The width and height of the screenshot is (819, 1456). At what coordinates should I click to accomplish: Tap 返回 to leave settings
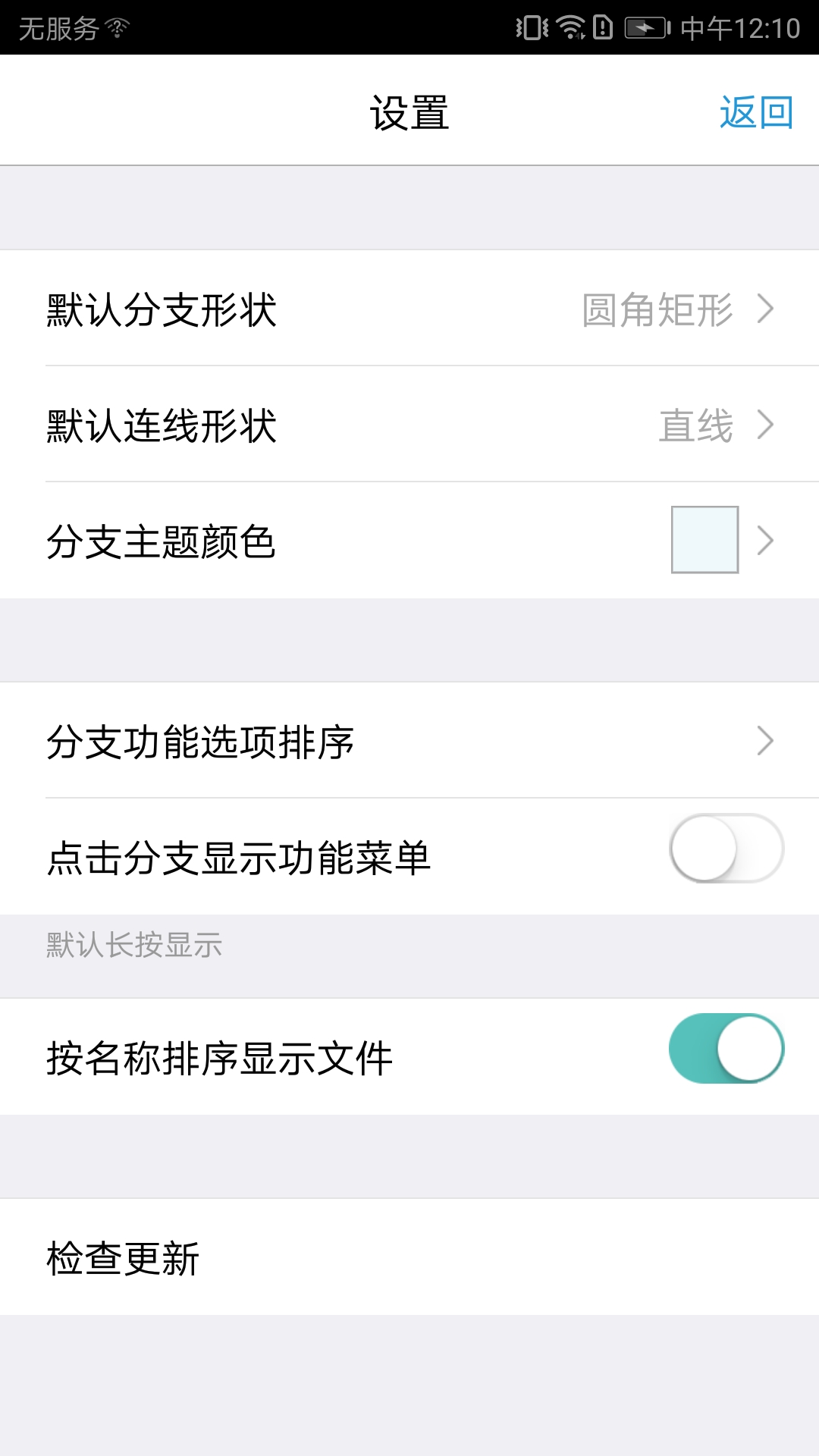pos(755,112)
